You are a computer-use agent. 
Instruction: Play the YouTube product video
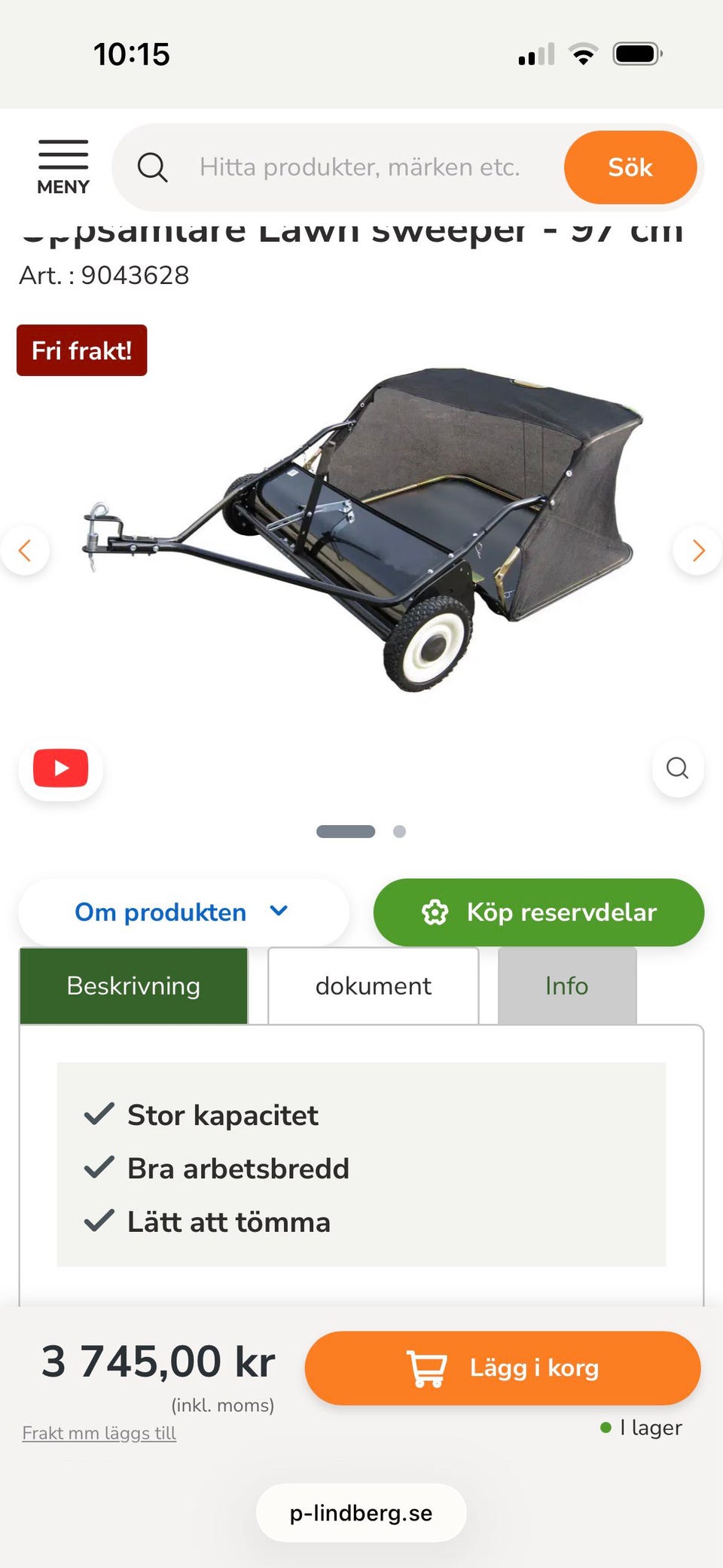(59, 769)
